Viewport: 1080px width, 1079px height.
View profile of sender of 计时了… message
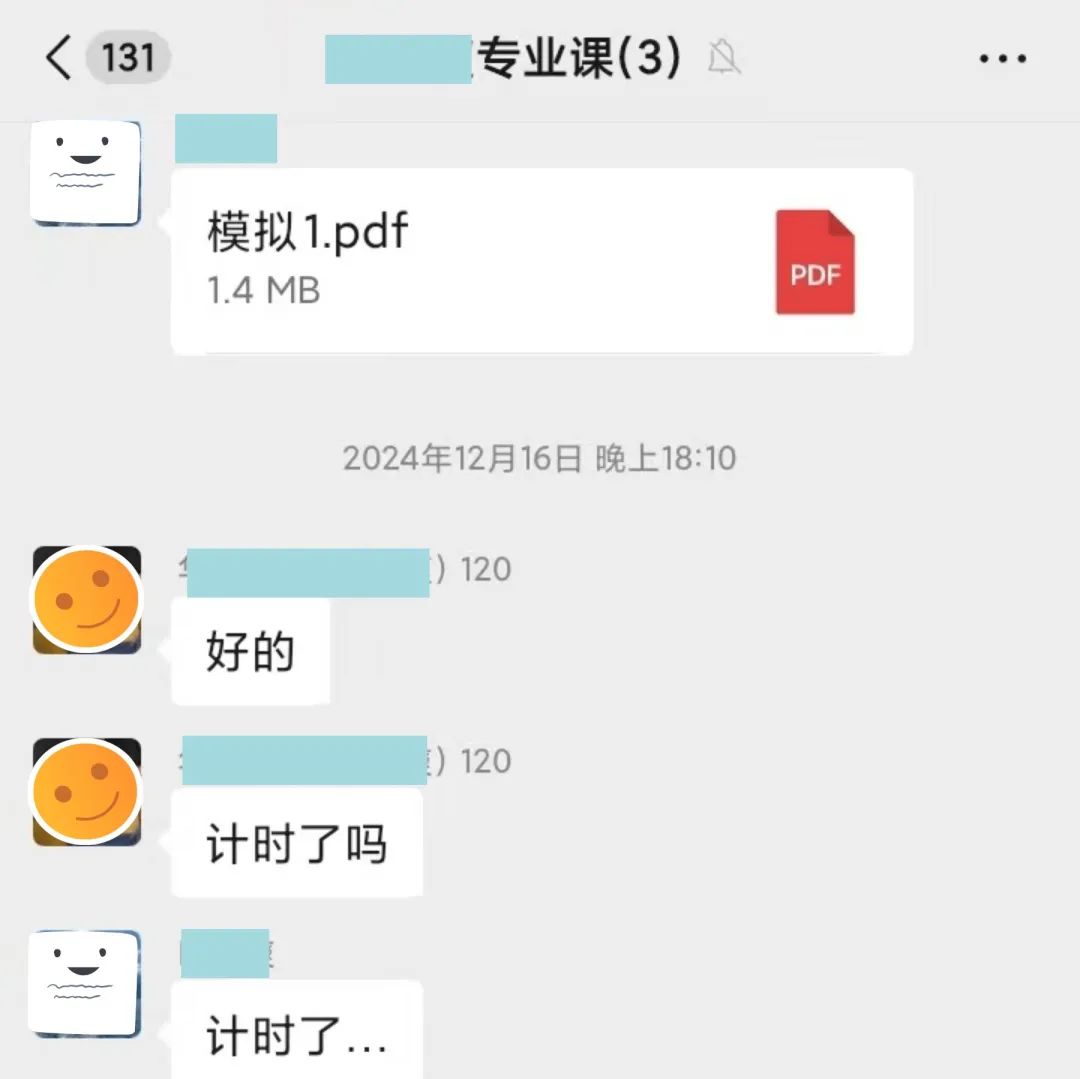click(x=86, y=983)
